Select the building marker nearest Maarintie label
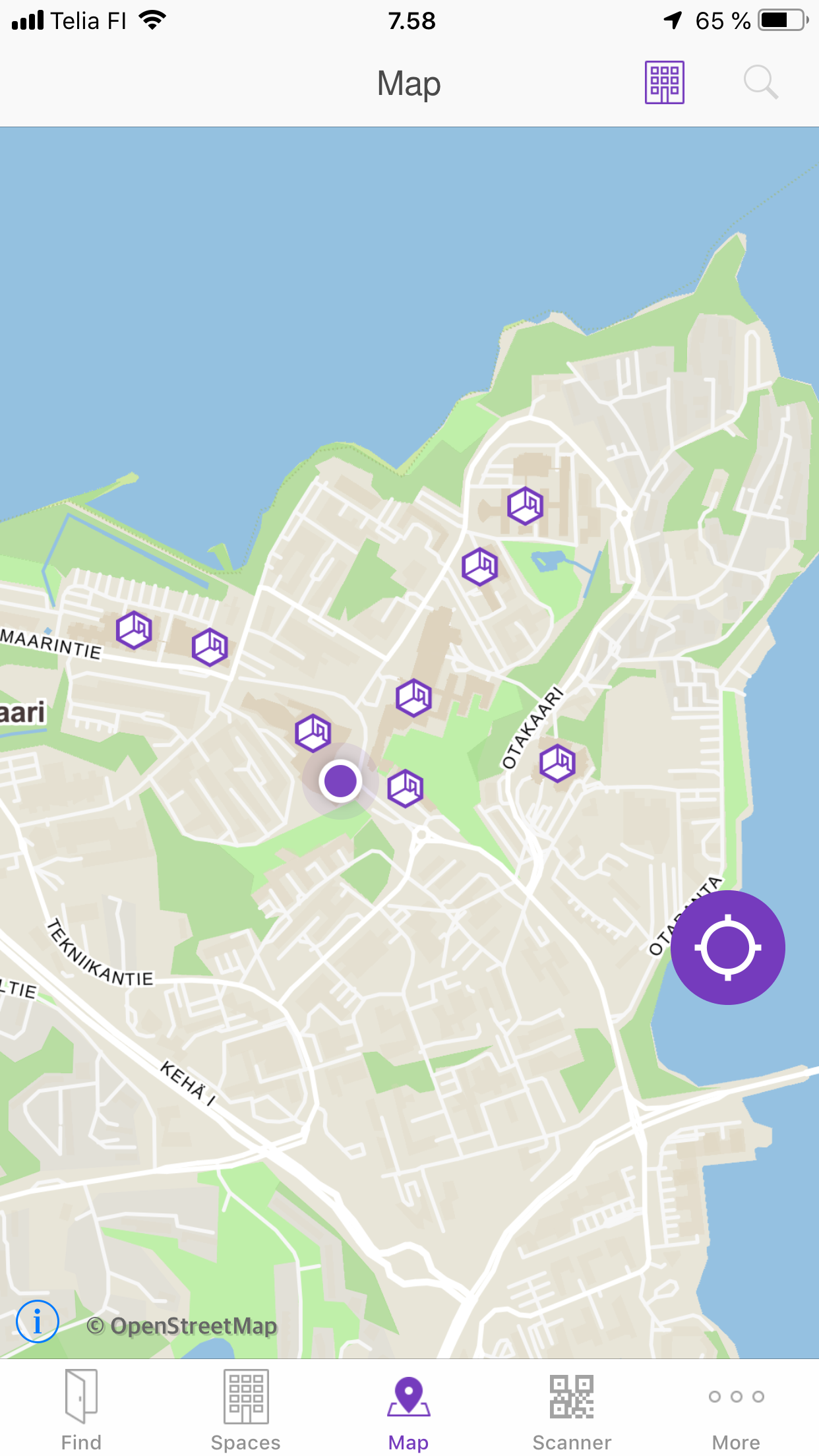 pyautogui.click(x=135, y=630)
